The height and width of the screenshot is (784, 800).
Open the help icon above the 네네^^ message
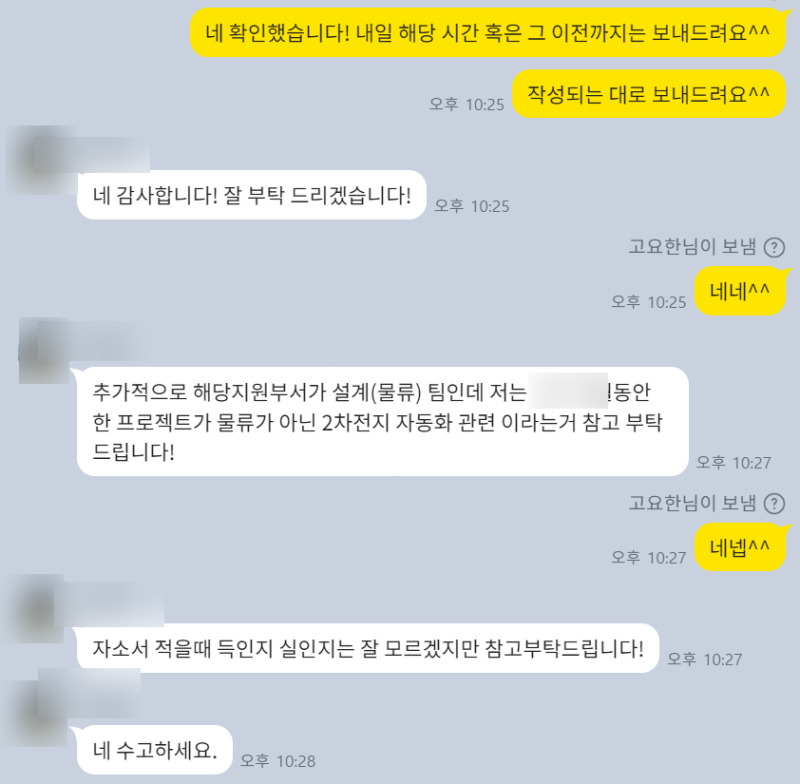[774, 247]
